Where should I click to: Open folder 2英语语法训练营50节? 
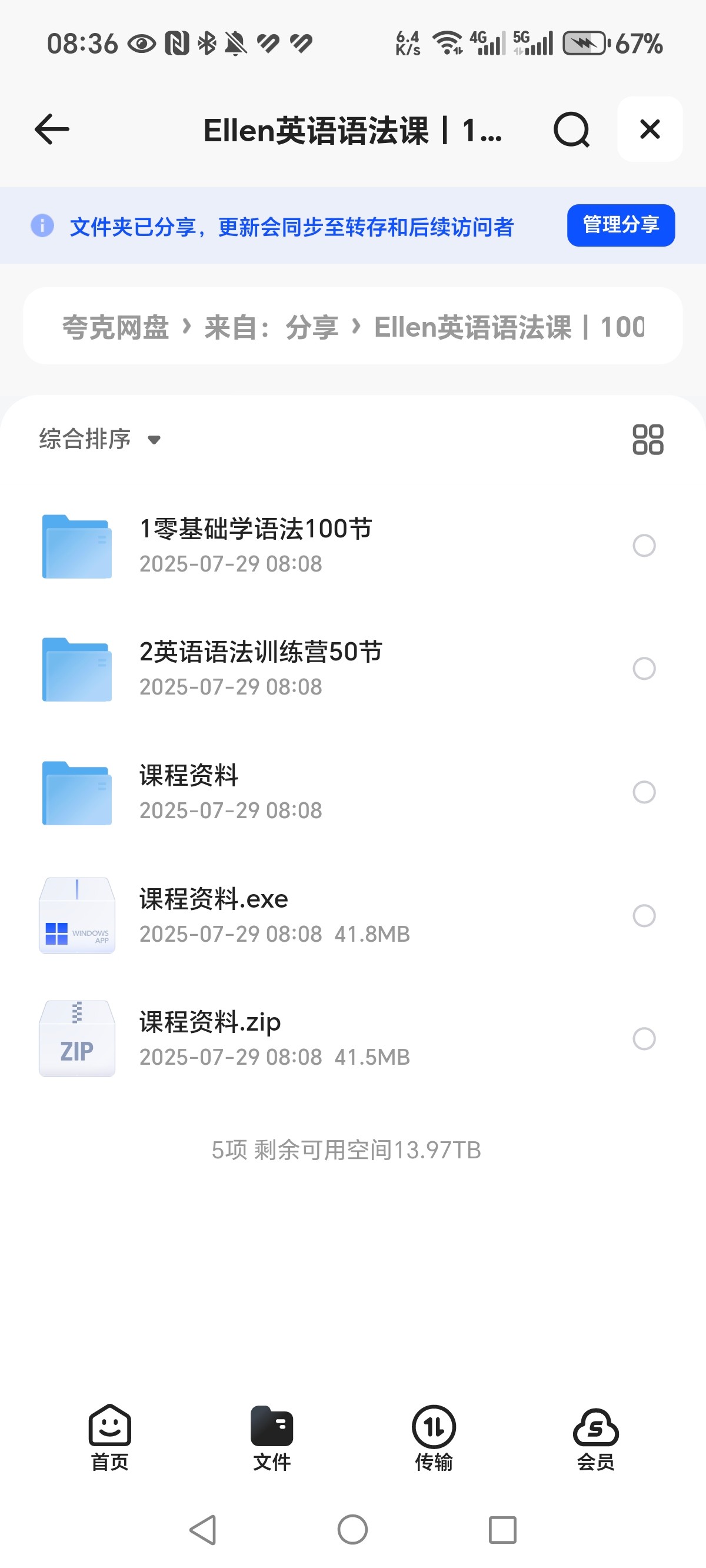point(261,669)
